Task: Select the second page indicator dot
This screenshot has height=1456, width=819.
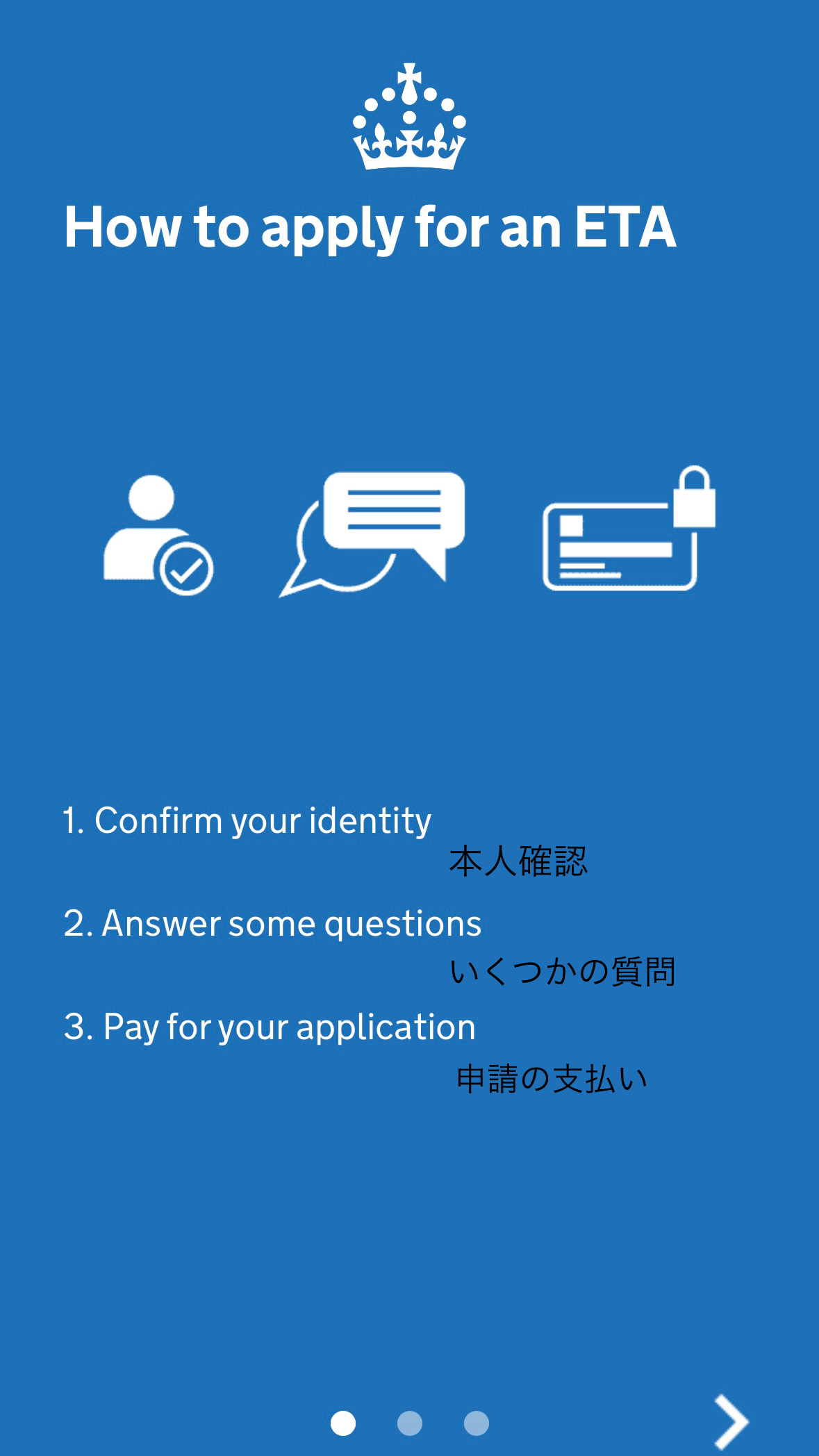Action: 410,1423
